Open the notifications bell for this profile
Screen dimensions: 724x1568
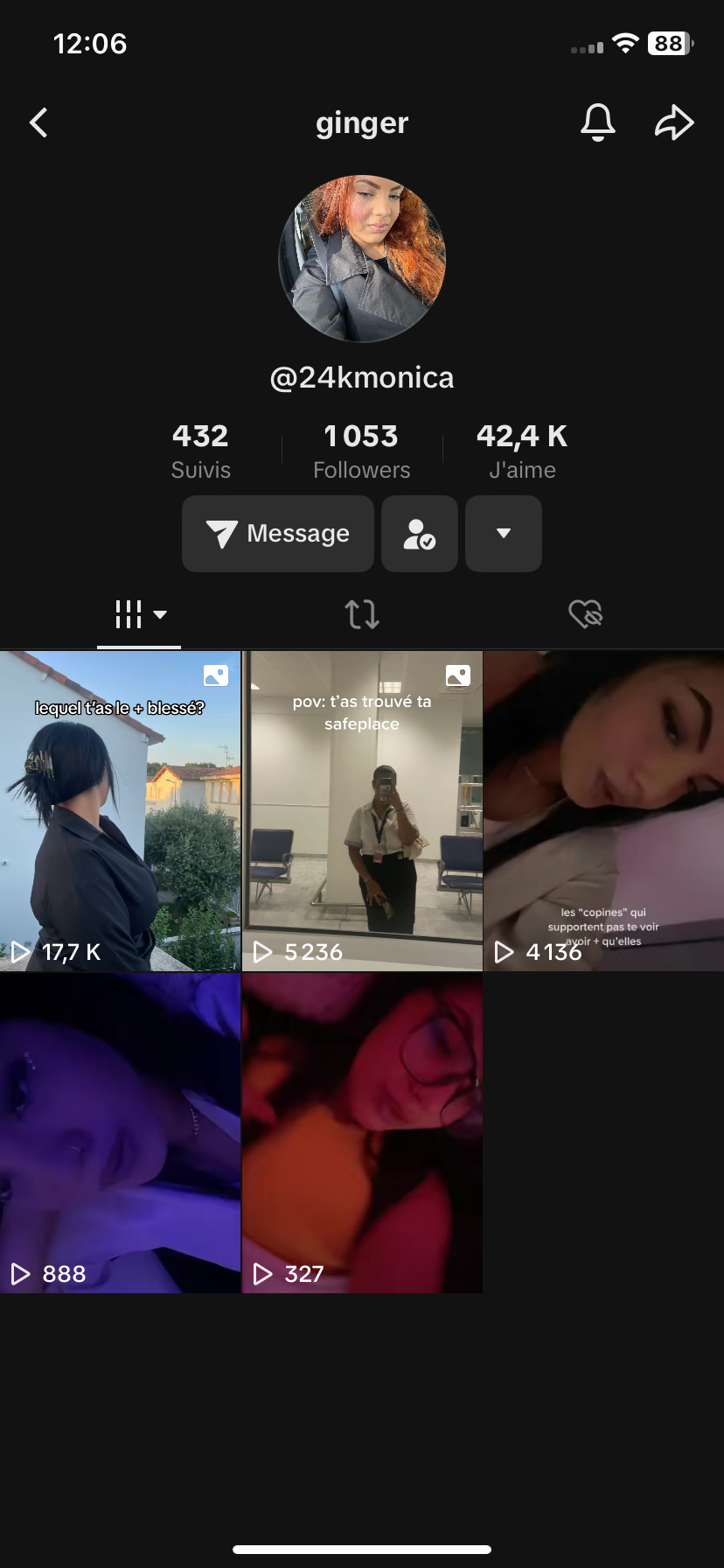pos(598,122)
